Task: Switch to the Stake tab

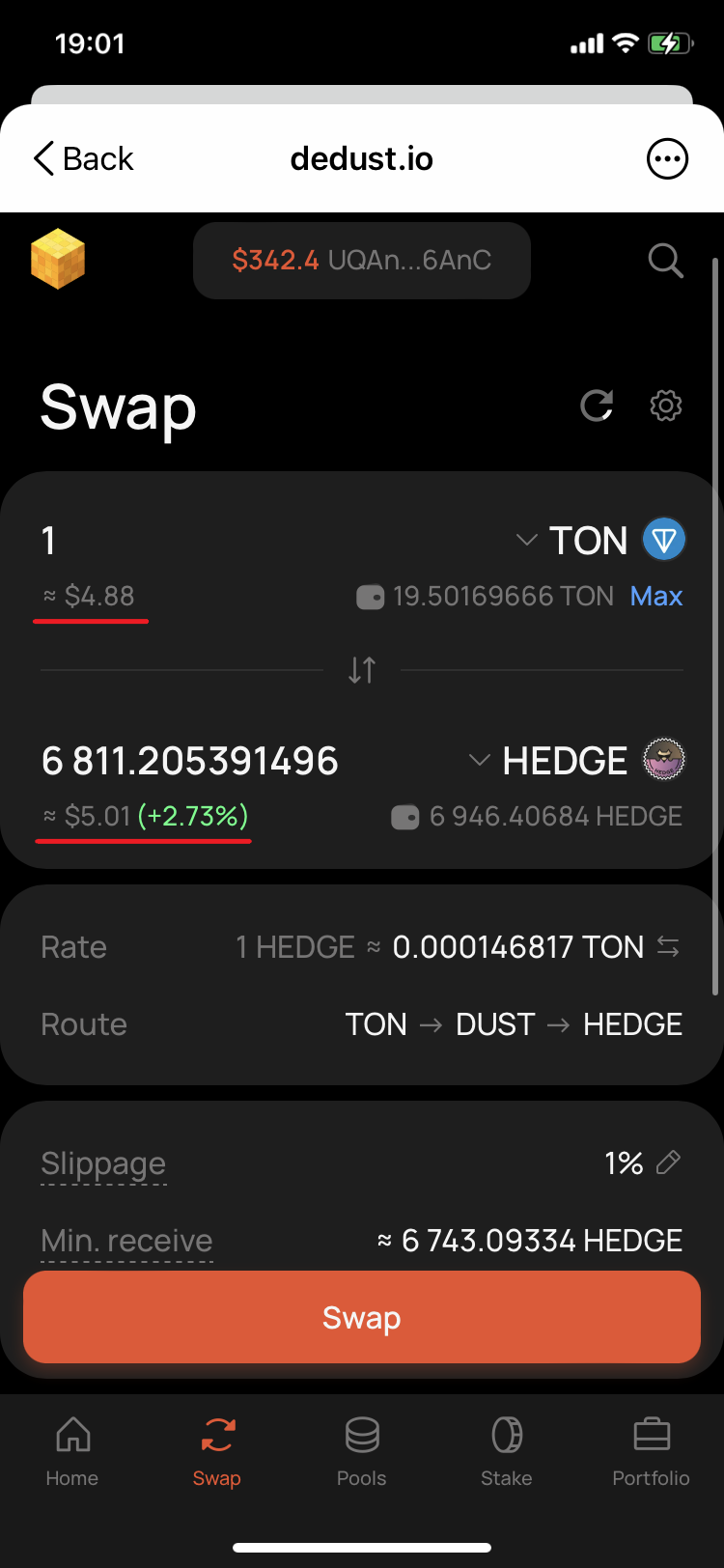Action: click(507, 1448)
